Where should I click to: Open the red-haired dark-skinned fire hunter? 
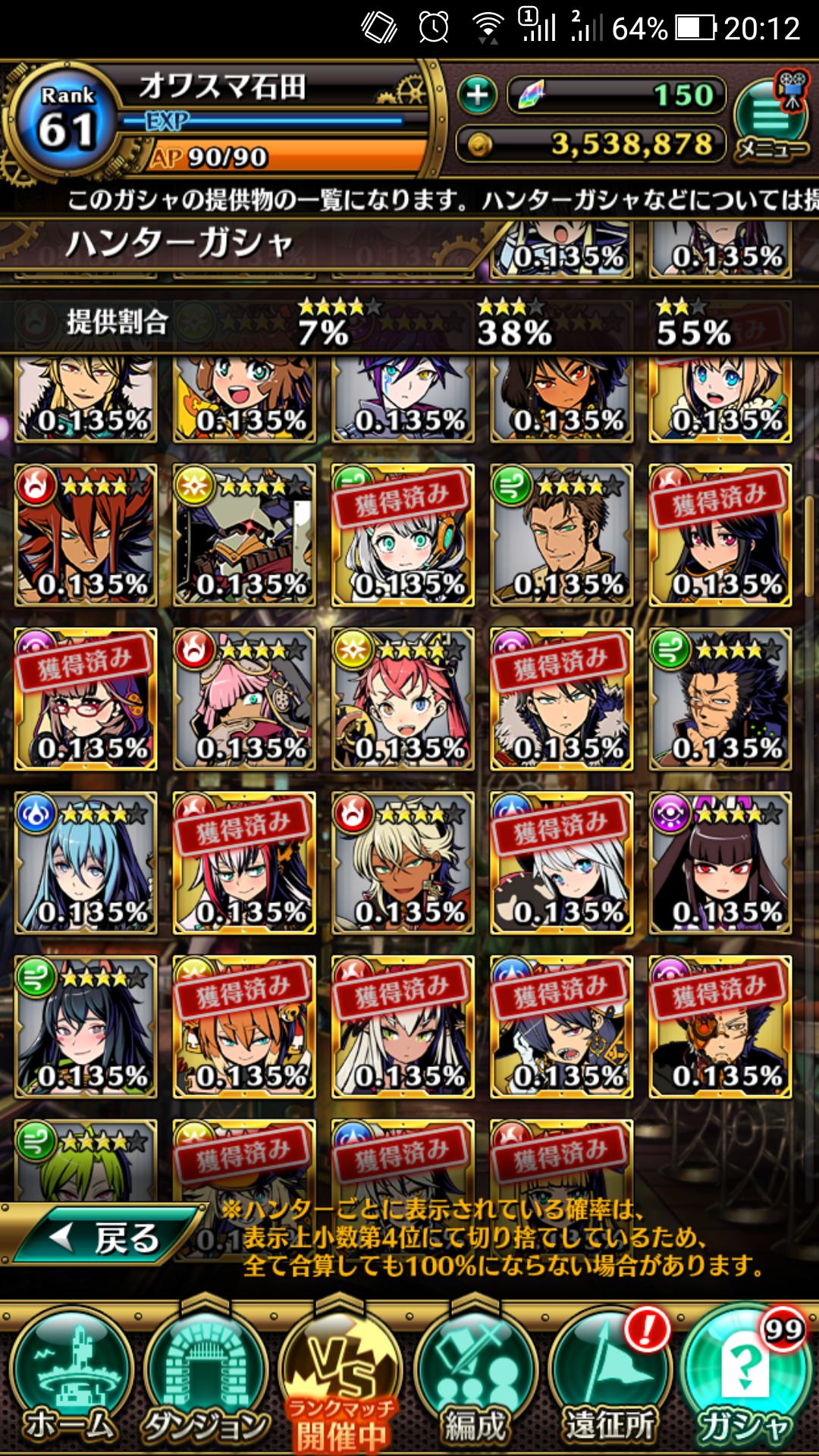86,535
